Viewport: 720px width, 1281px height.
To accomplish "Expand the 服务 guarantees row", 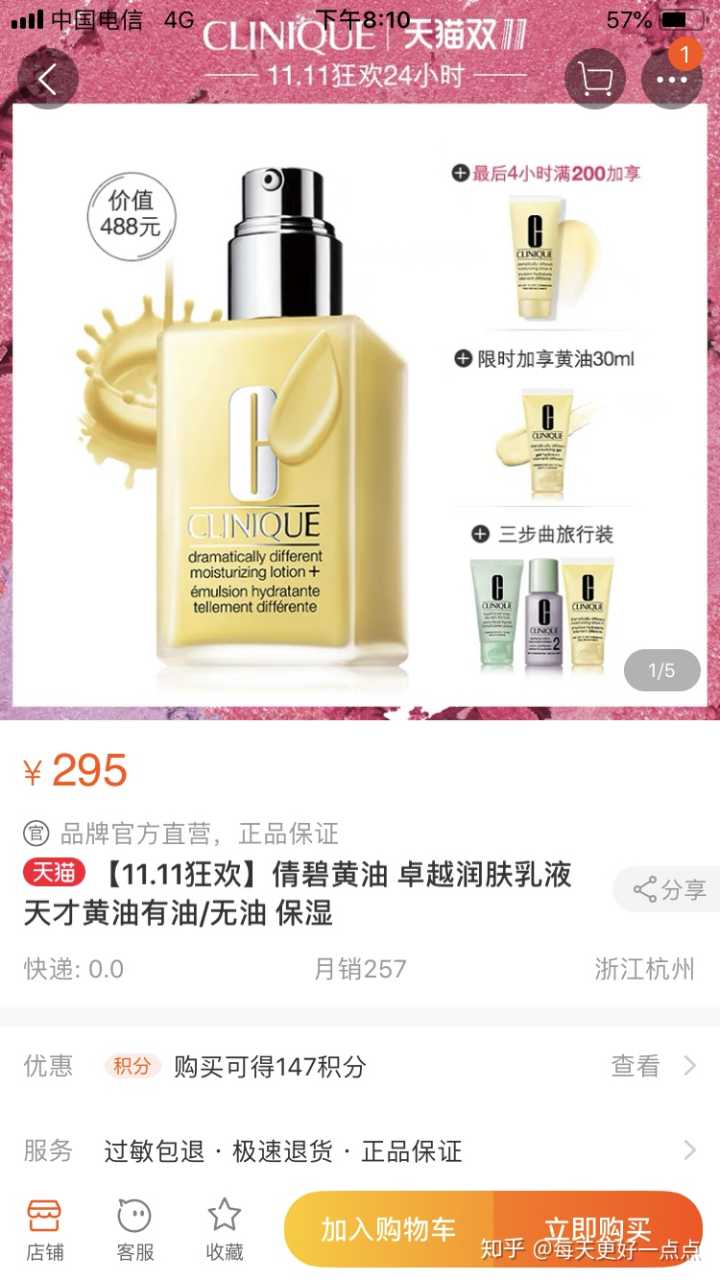I will (688, 1151).
